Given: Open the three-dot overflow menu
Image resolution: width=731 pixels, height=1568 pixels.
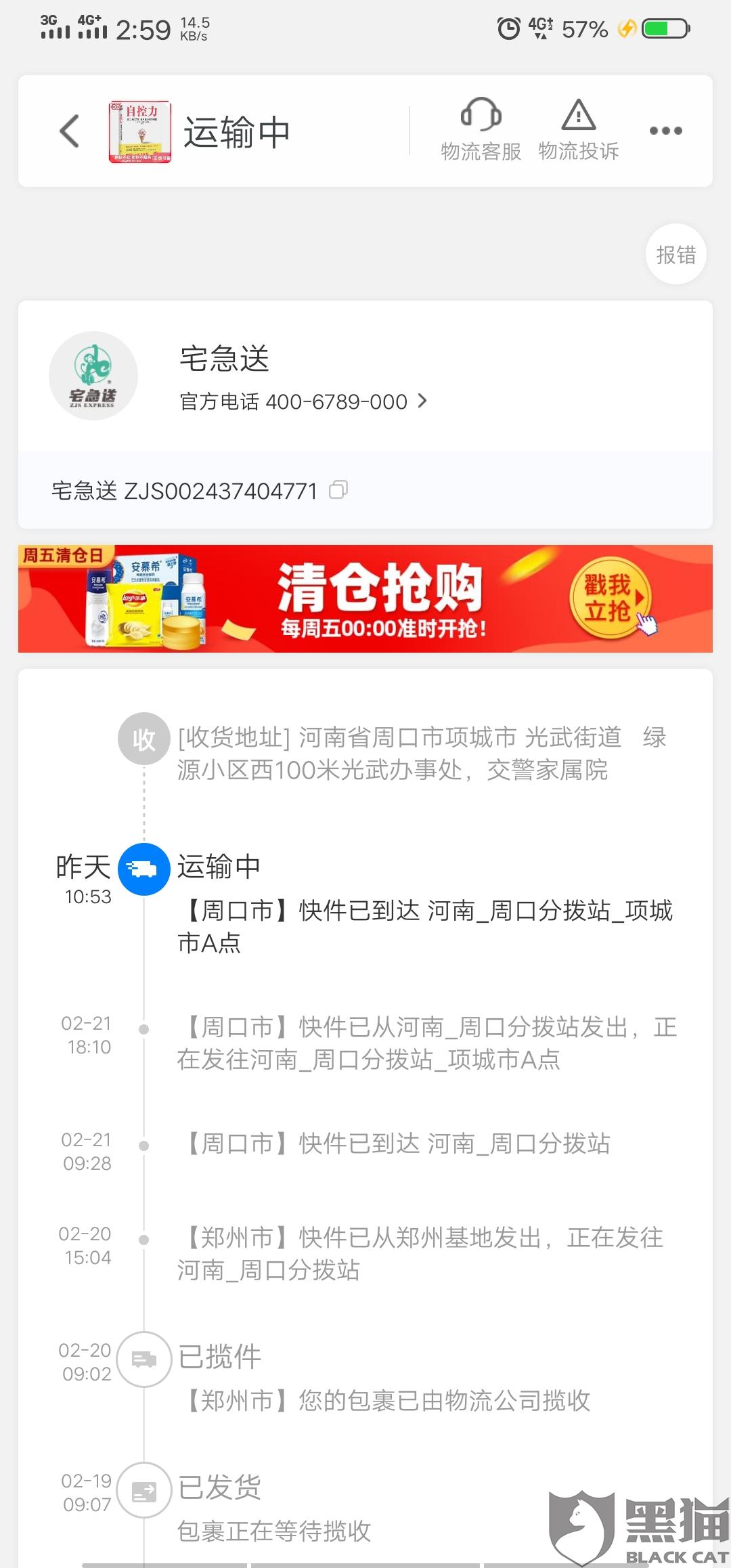Looking at the screenshot, I should [665, 131].
